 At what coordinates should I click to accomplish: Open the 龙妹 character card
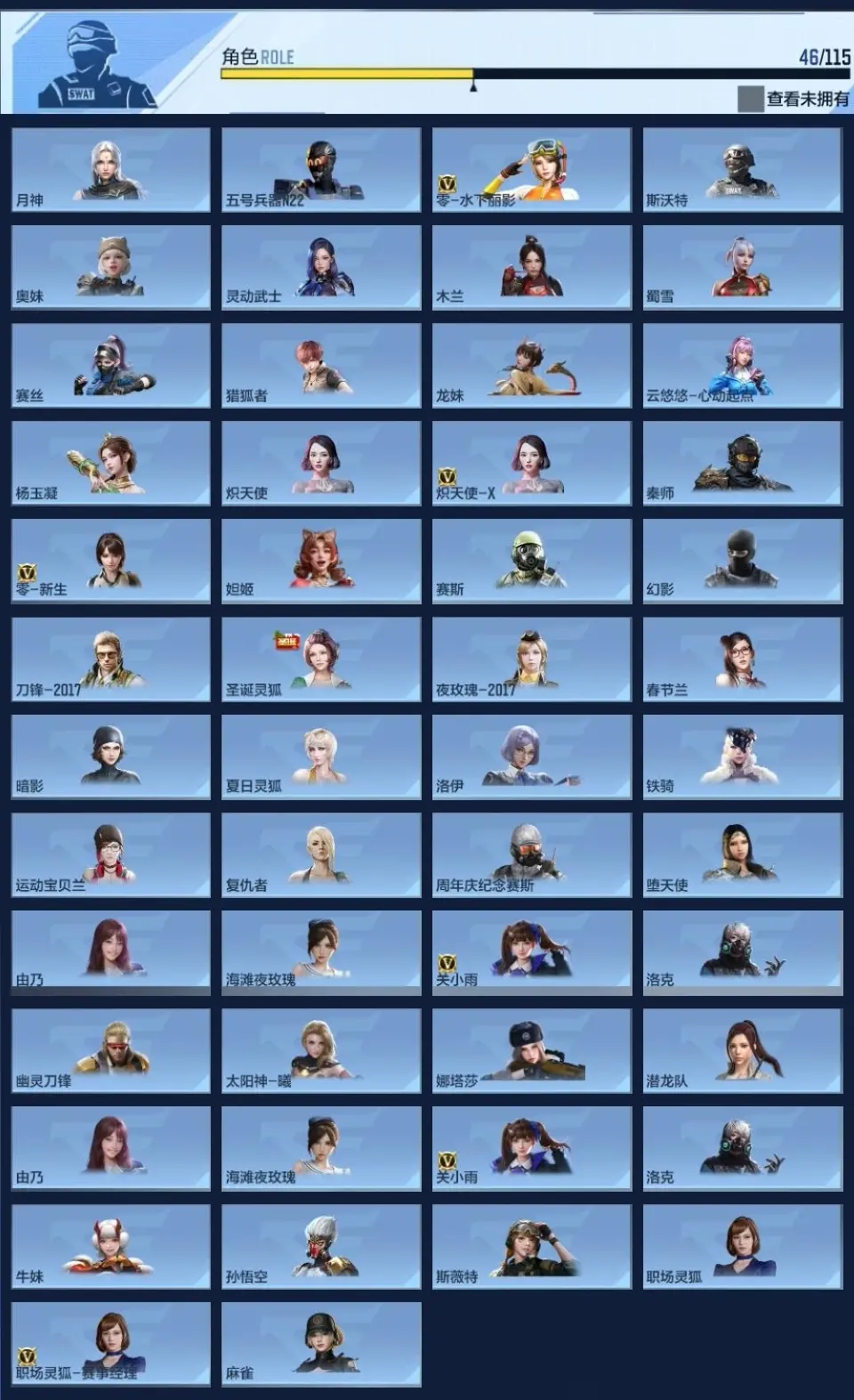[x=531, y=365]
